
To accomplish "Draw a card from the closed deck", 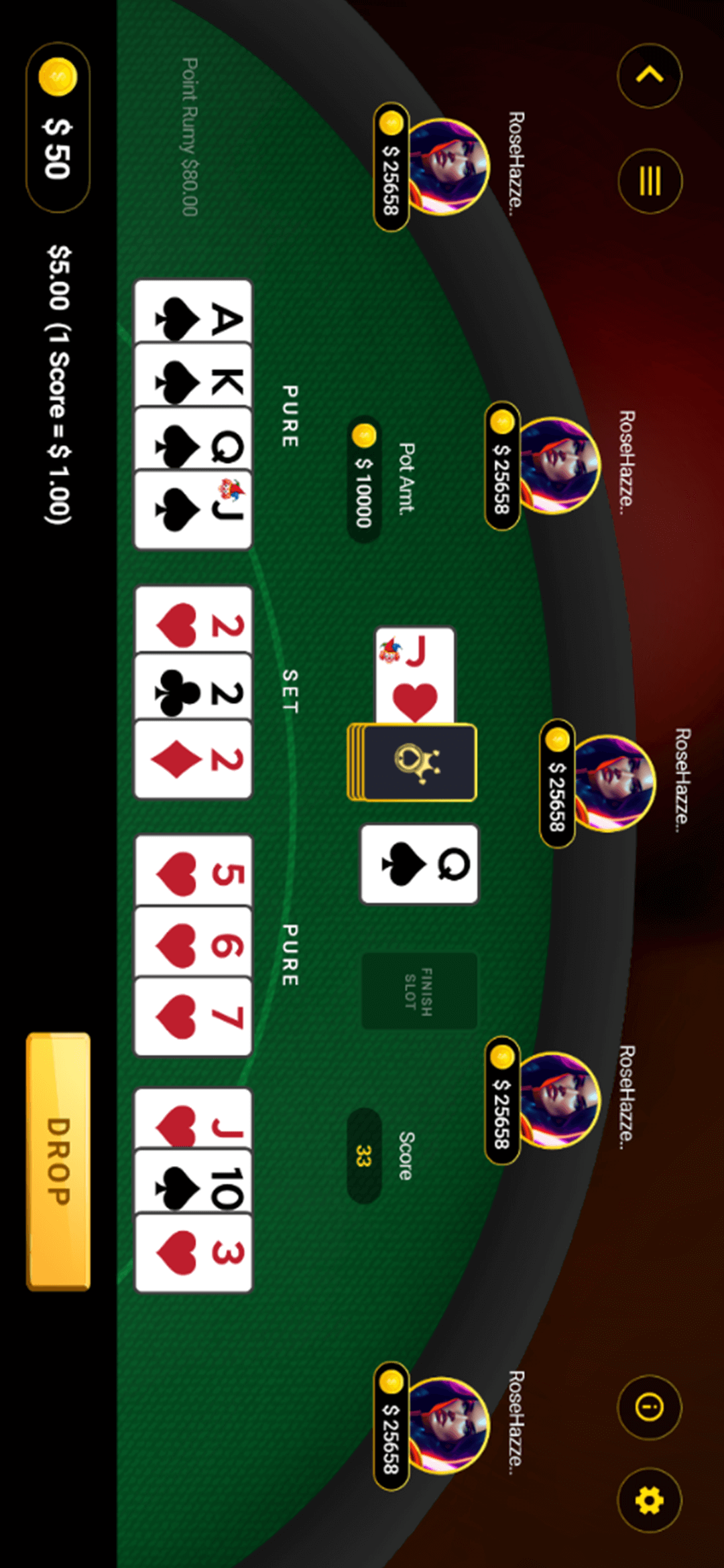I will [418, 763].
